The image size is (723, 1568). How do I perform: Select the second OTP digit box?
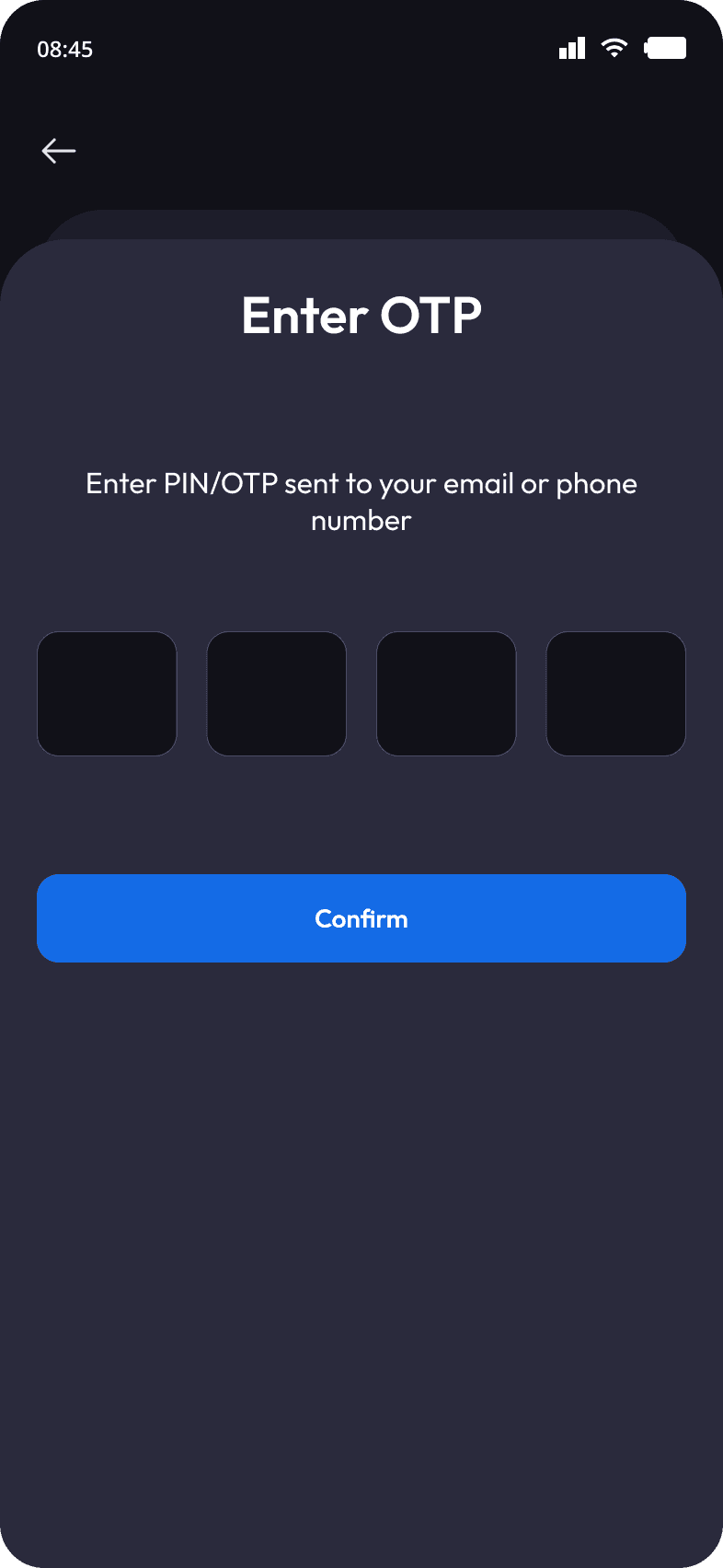tap(277, 694)
